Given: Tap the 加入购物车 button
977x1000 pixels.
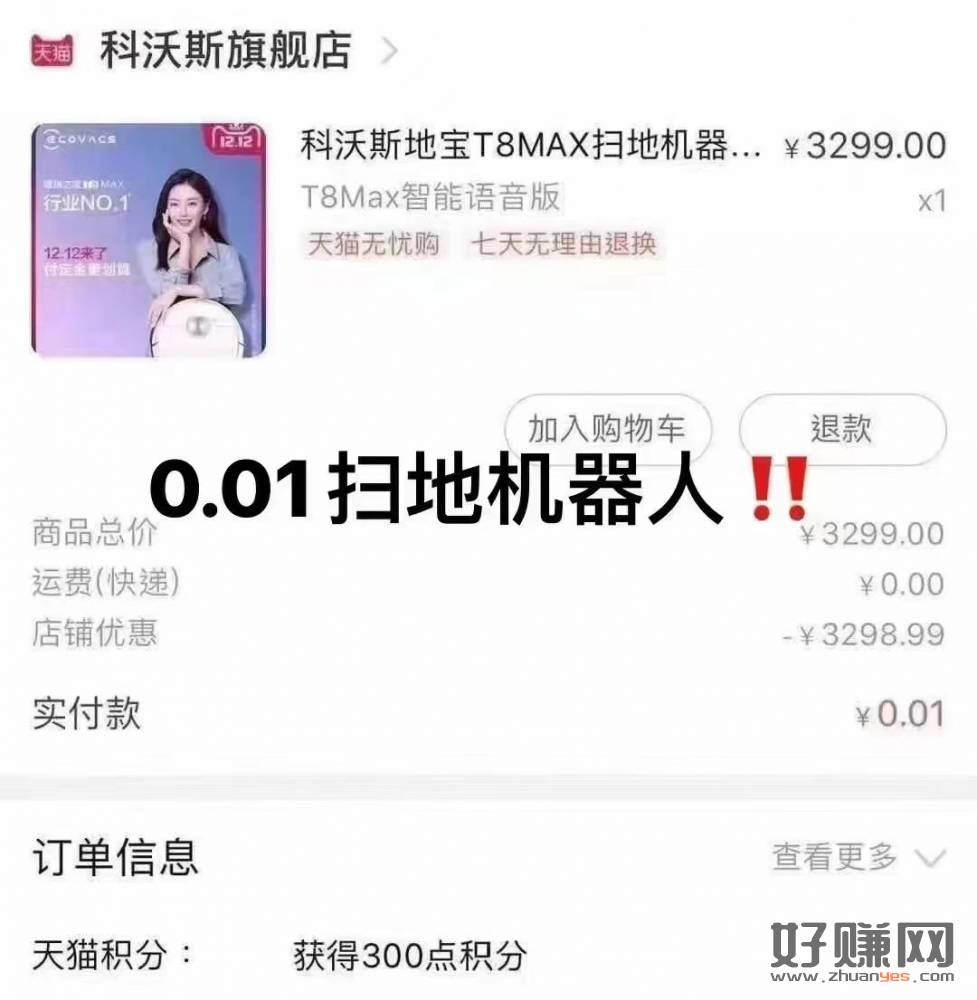Looking at the screenshot, I should [x=607, y=429].
